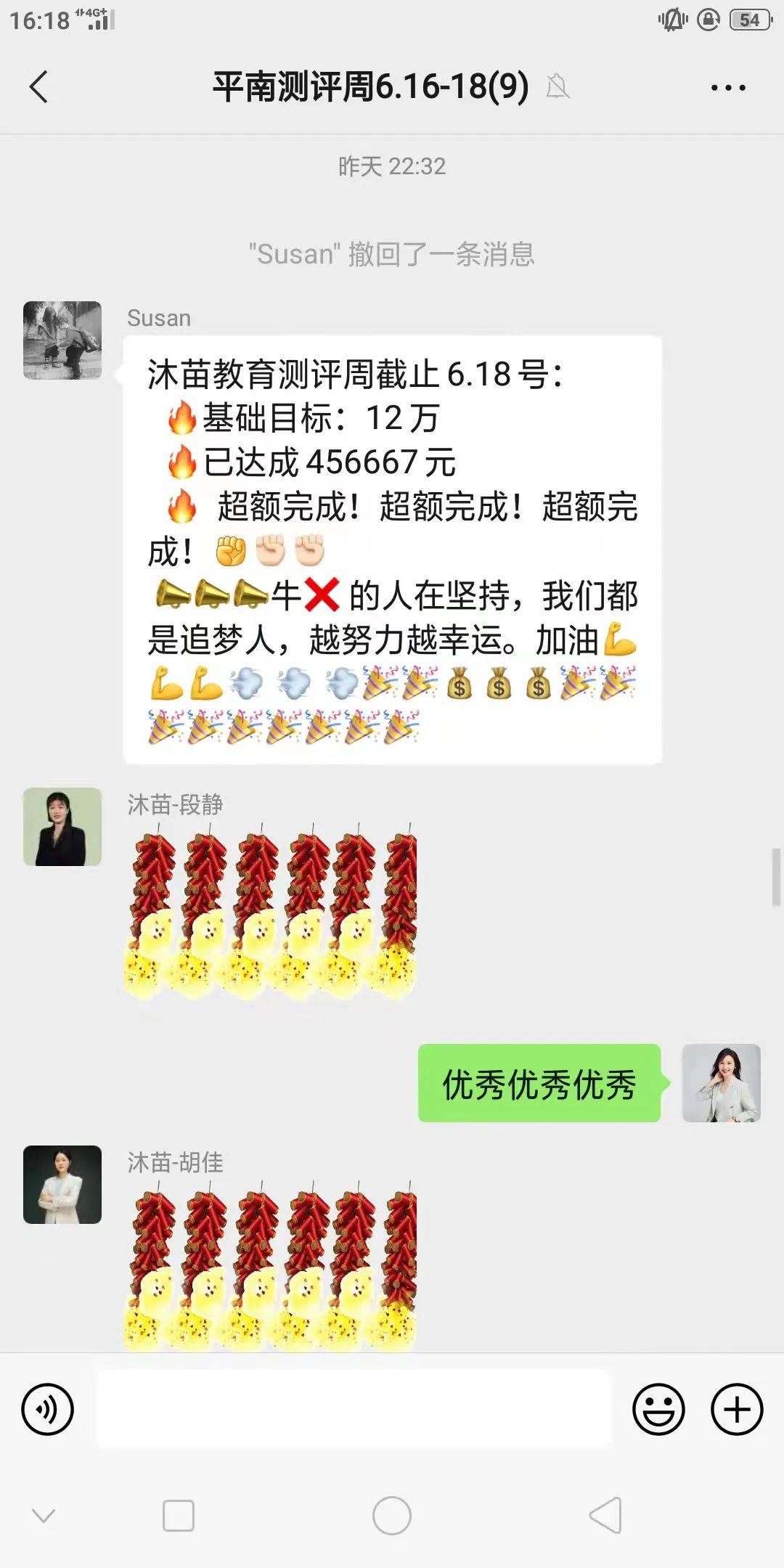The image size is (784, 1568).
Task: Open Susan's profile avatar
Action: tap(62, 340)
